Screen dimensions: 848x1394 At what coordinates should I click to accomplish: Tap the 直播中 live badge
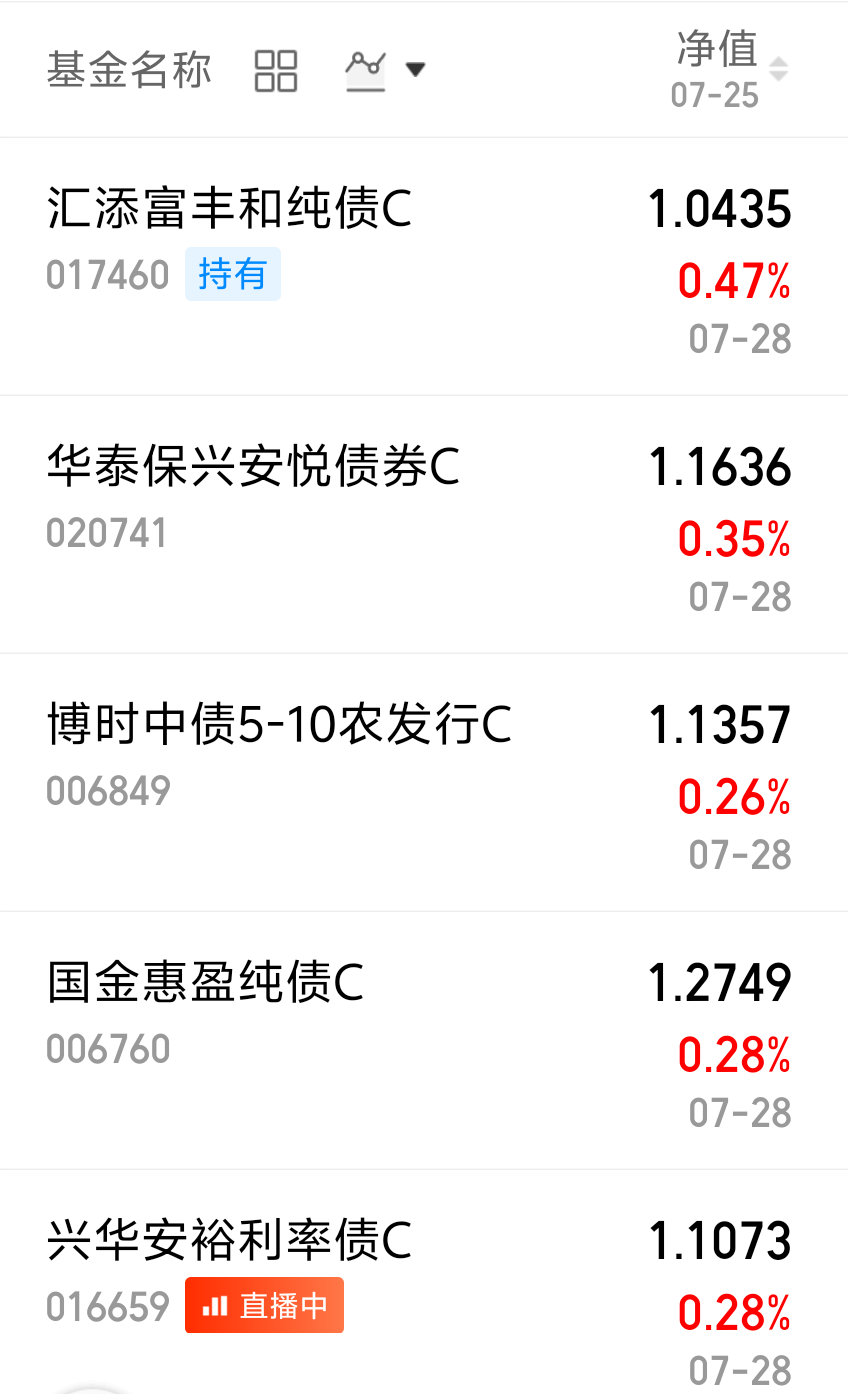(264, 1305)
